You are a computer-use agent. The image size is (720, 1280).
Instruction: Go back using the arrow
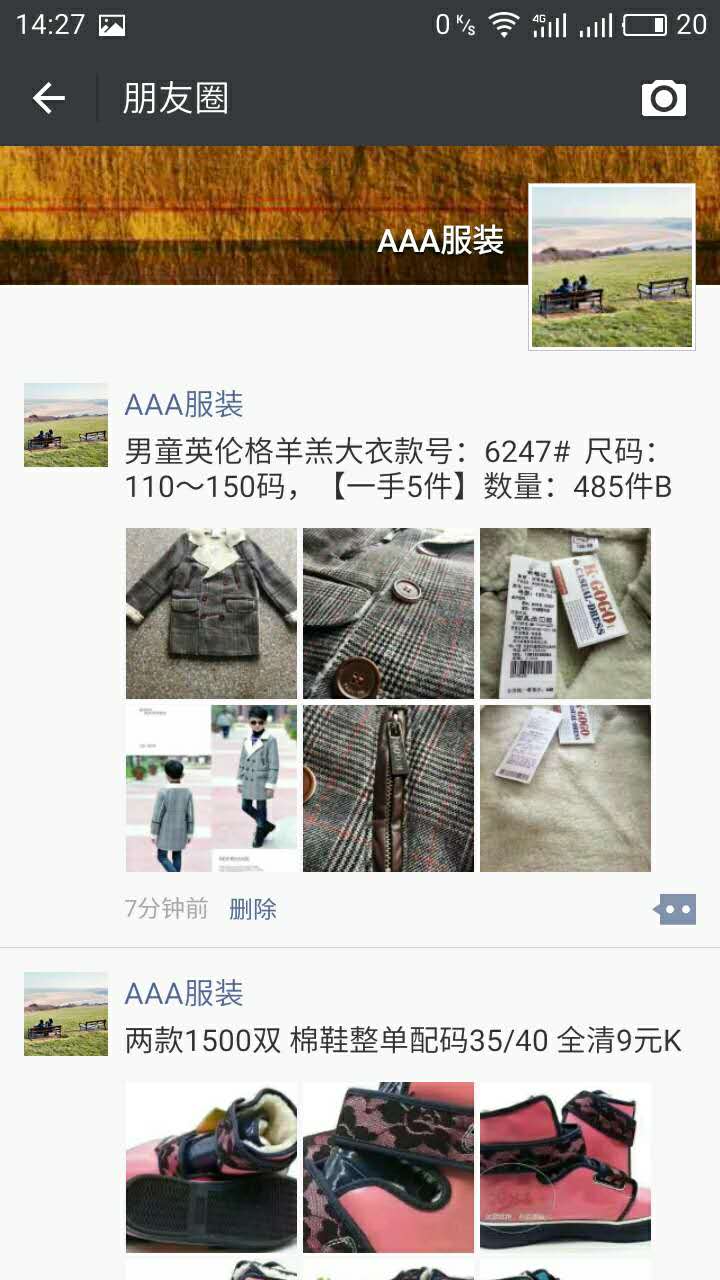coord(48,98)
